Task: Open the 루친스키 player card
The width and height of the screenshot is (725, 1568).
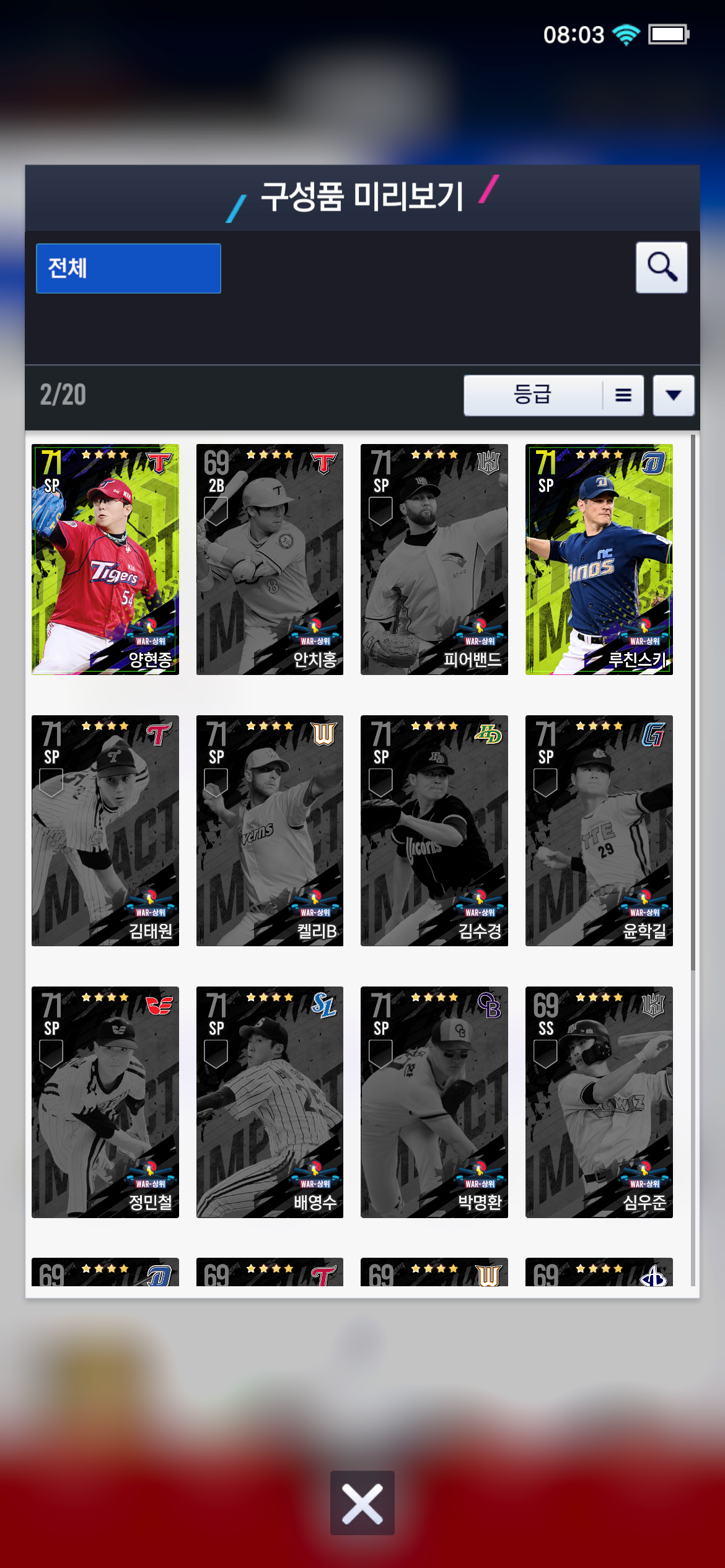Action: pos(599,559)
